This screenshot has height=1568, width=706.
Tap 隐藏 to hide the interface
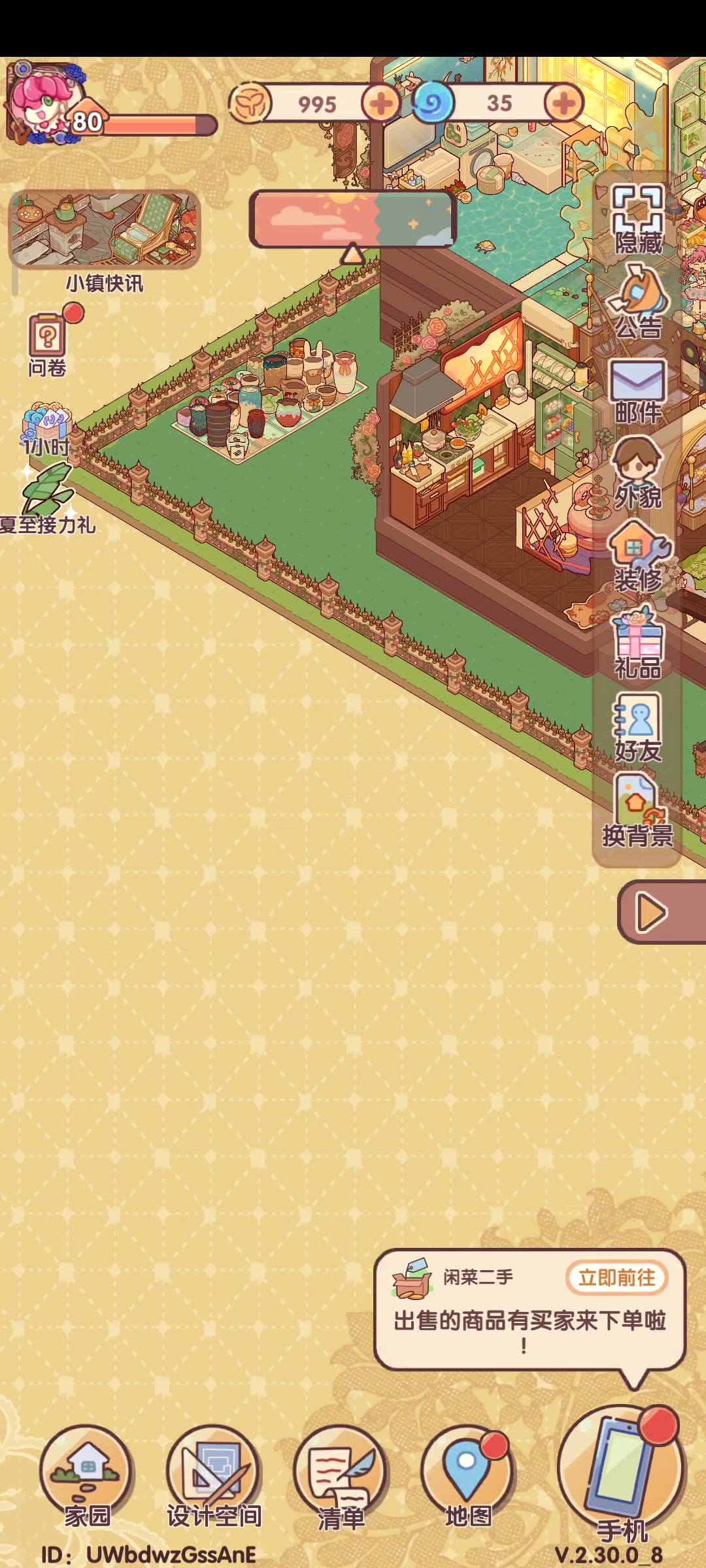pos(637,220)
